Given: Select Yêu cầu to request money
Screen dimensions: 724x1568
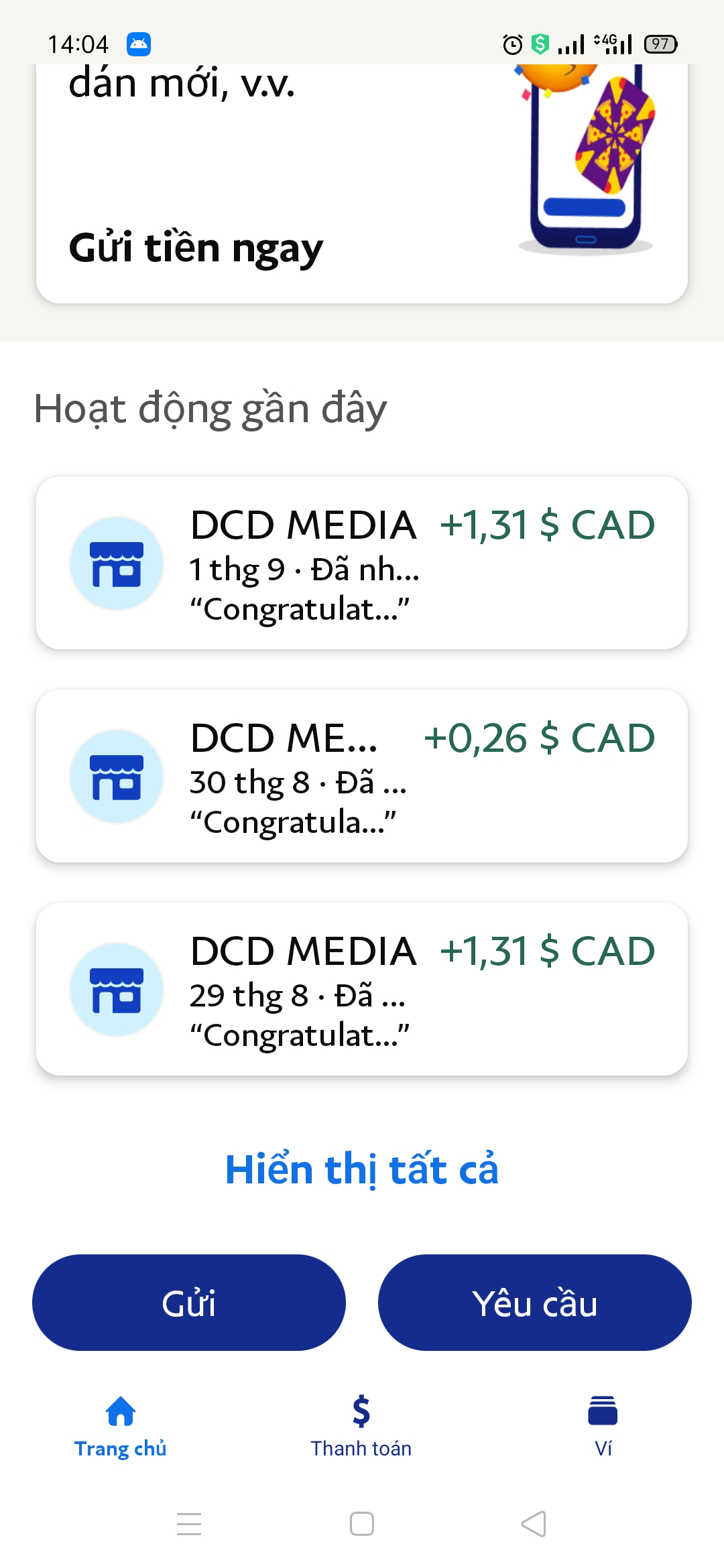Looking at the screenshot, I should 534,1303.
